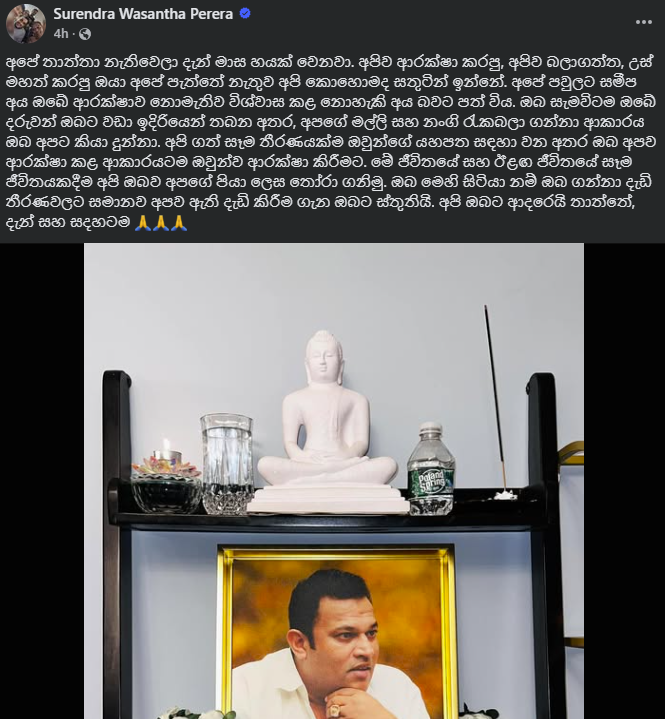The height and width of the screenshot is (719, 665).
Task: View the post's shrine photo in full
Action: [x=333, y=480]
